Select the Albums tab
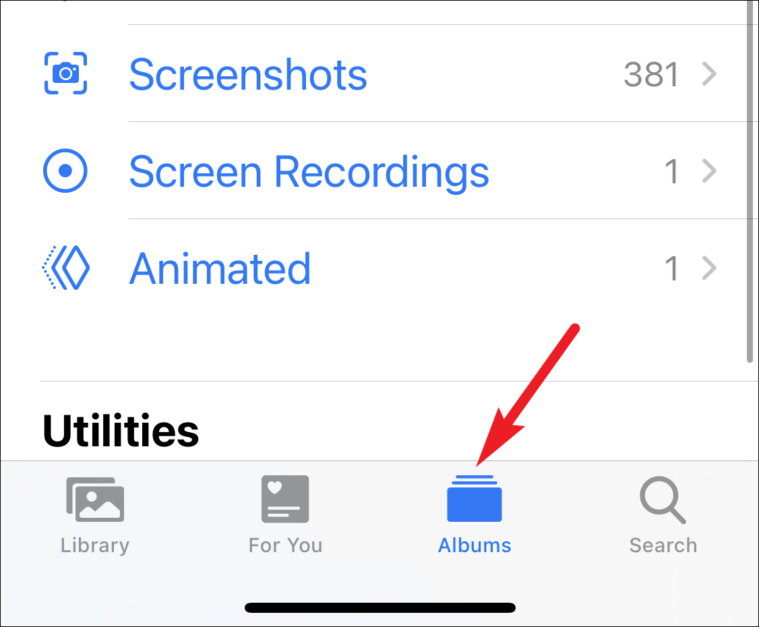 [x=474, y=515]
